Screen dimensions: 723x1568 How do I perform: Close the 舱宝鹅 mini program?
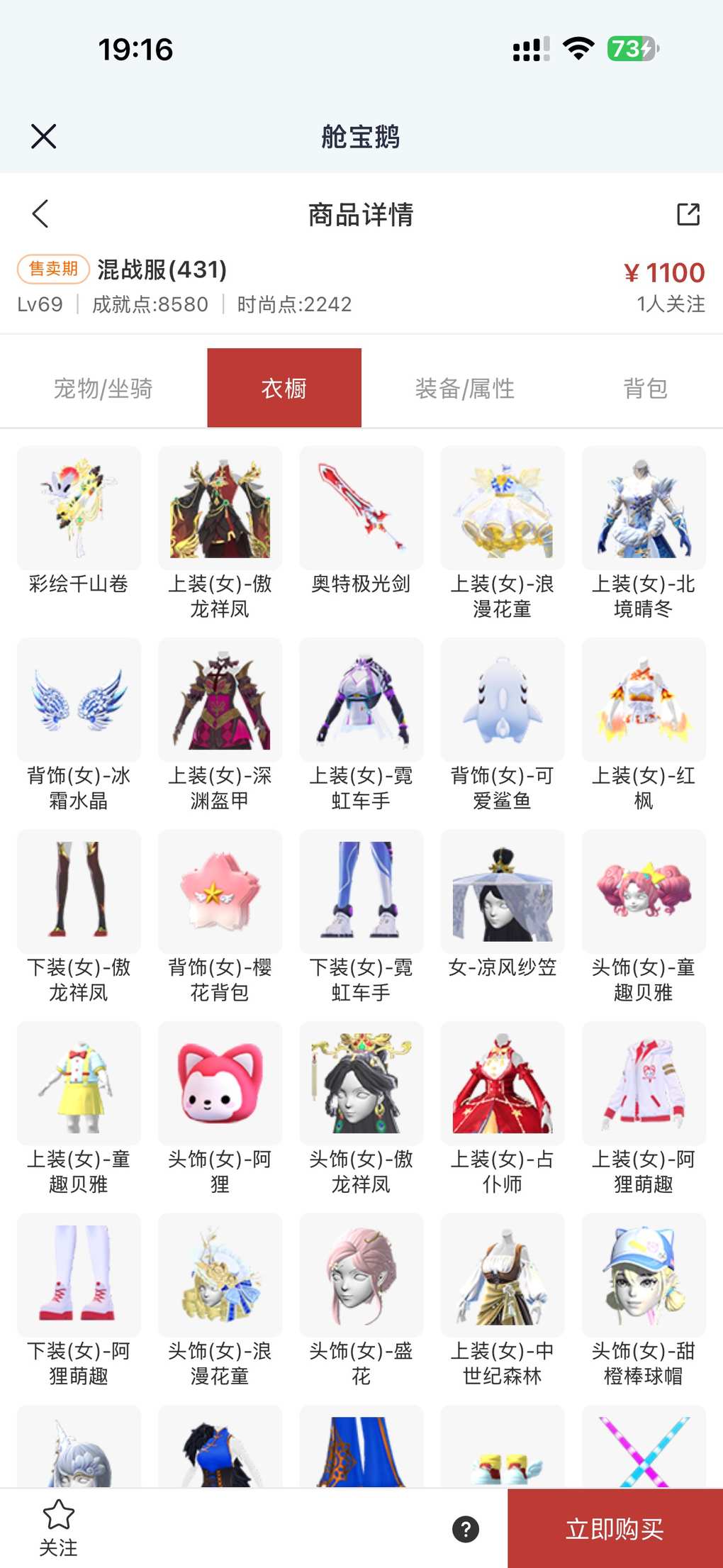(x=43, y=136)
